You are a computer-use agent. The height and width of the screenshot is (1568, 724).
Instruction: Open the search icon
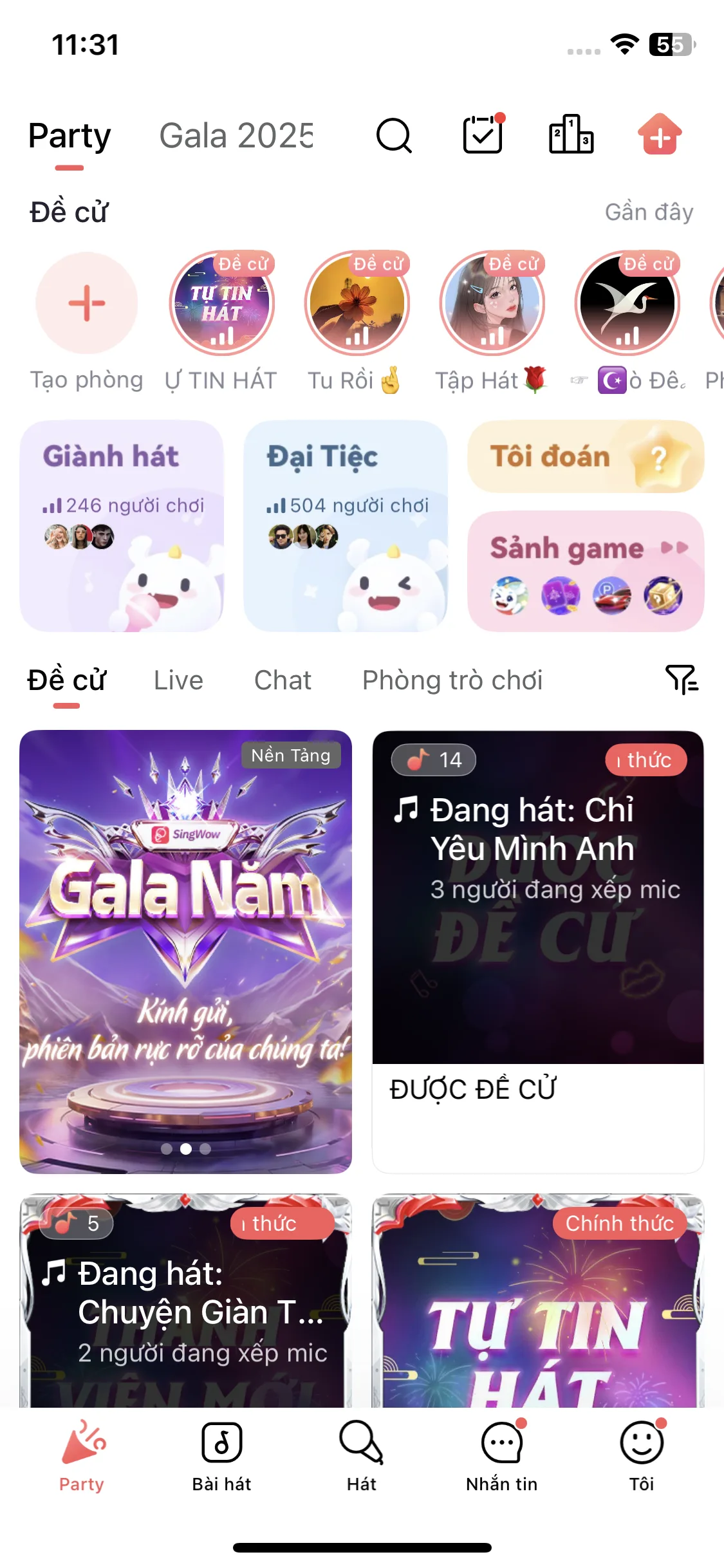[x=394, y=136]
